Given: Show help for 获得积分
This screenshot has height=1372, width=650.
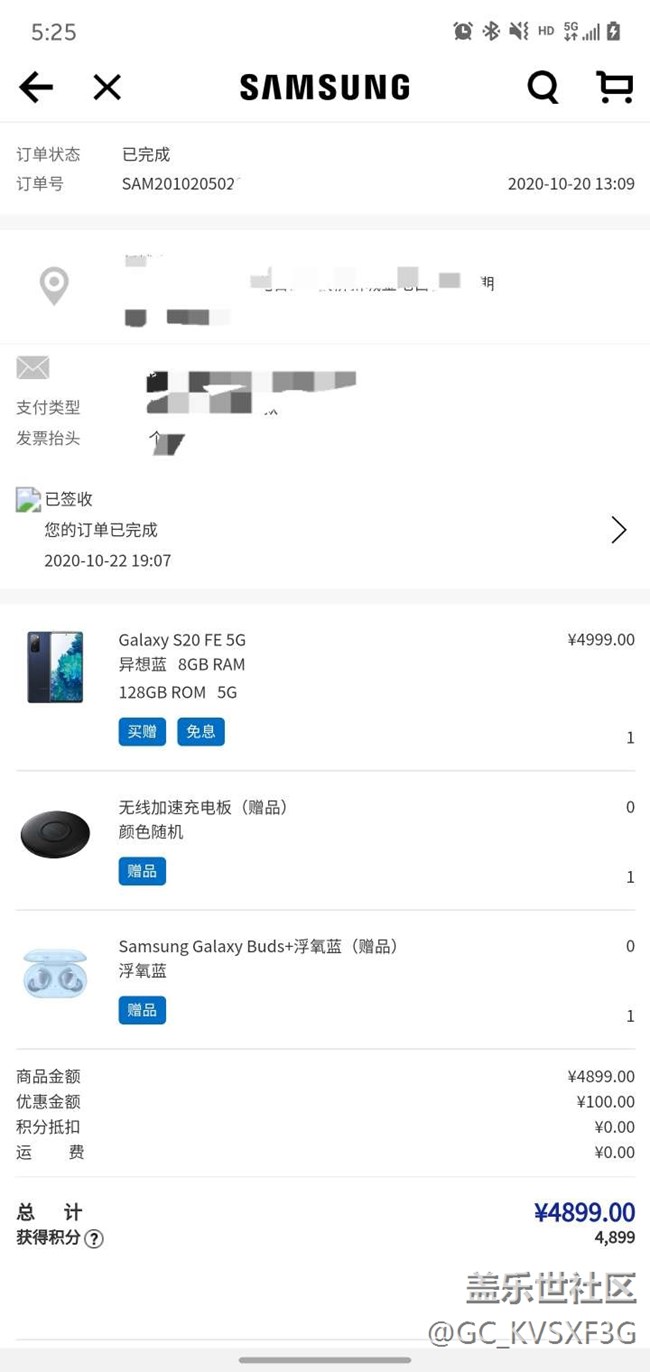Looking at the screenshot, I should [94, 1239].
